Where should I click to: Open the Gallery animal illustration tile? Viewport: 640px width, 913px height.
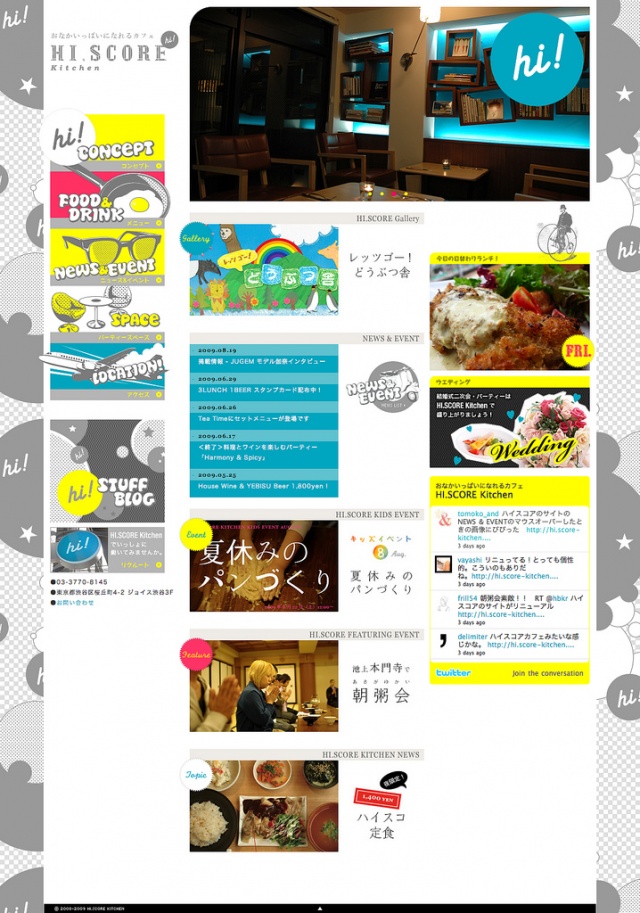[x=264, y=270]
